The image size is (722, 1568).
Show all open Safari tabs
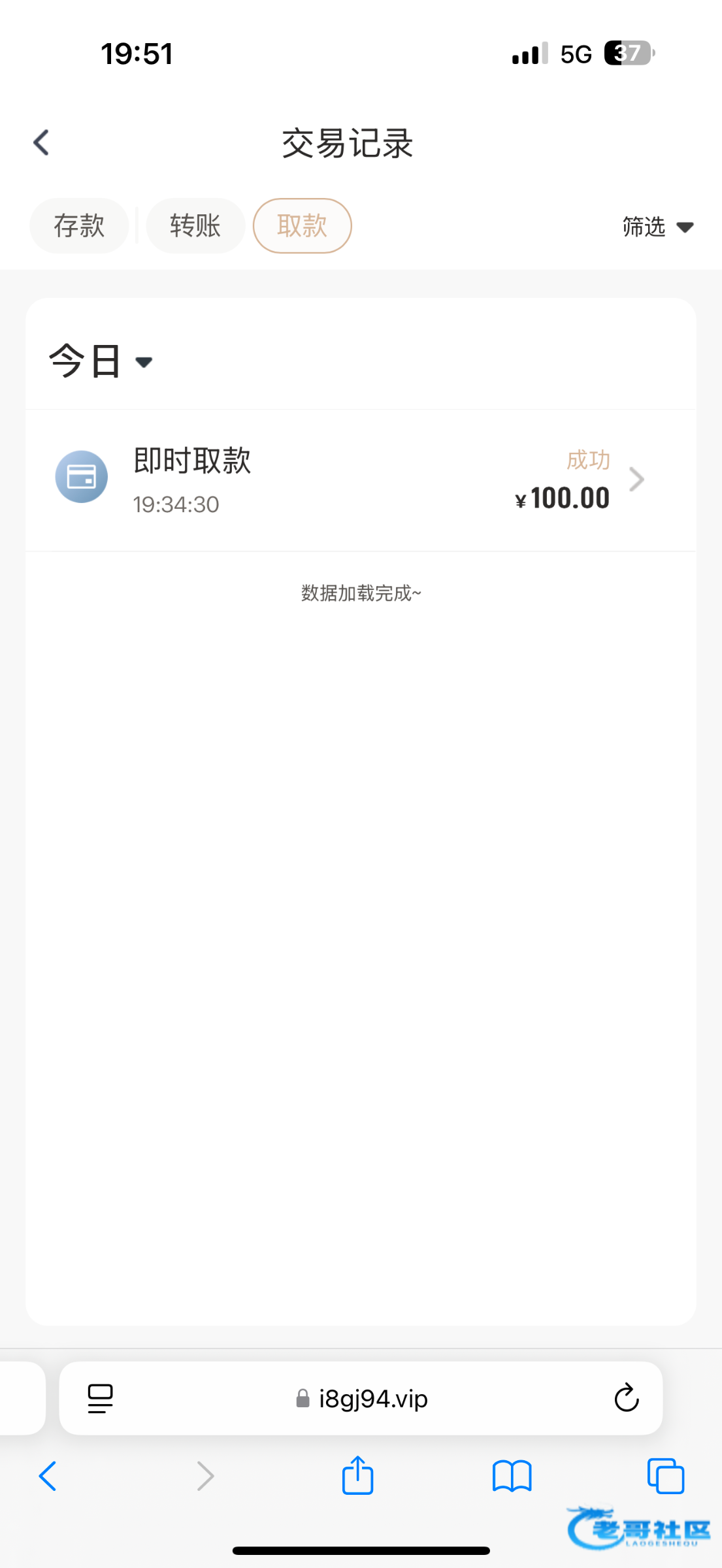pyautogui.click(x=665, y=1476)
